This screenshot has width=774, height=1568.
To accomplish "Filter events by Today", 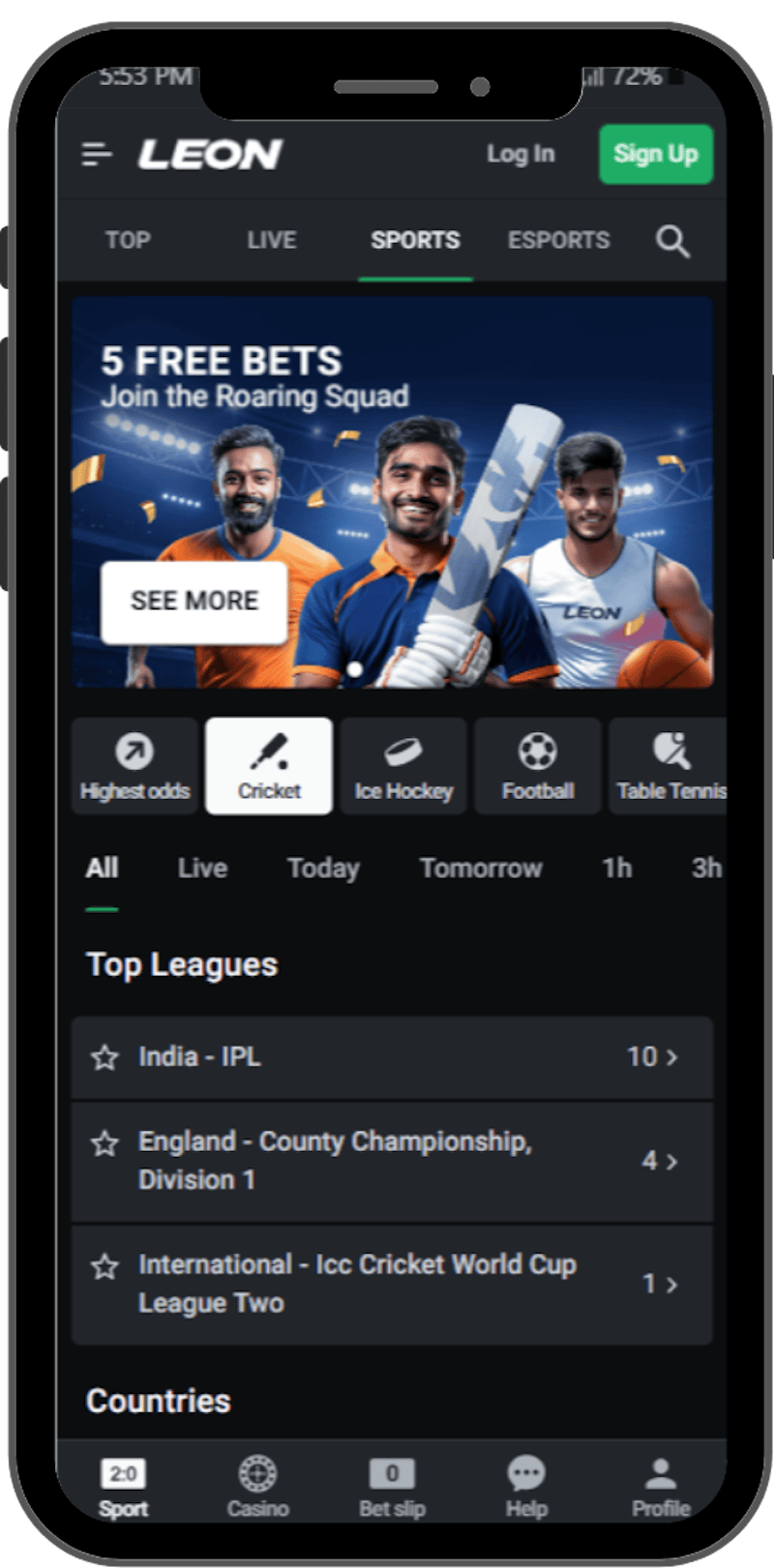I will pyautogui.click(x=323, y=869).
